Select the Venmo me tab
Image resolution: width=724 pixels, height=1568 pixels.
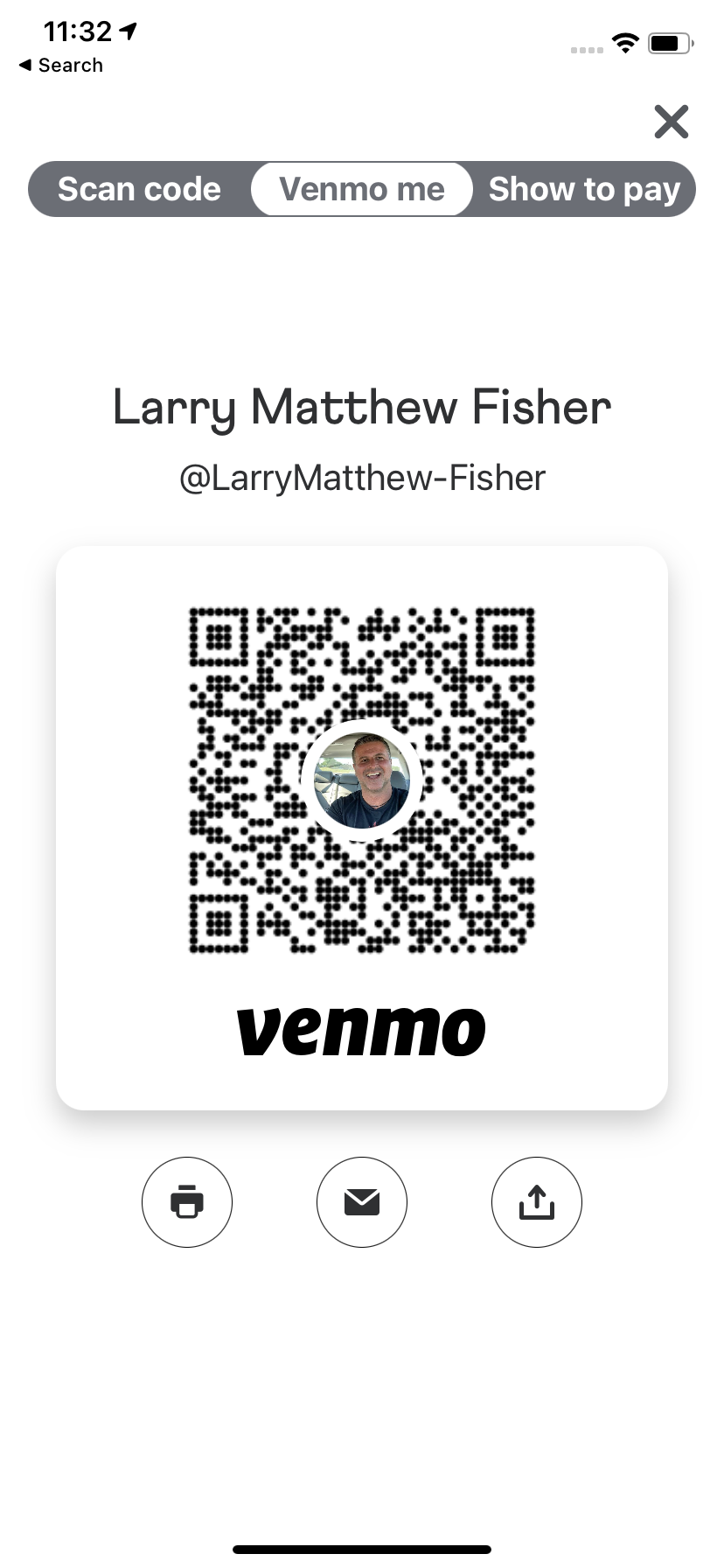(362, 189)
